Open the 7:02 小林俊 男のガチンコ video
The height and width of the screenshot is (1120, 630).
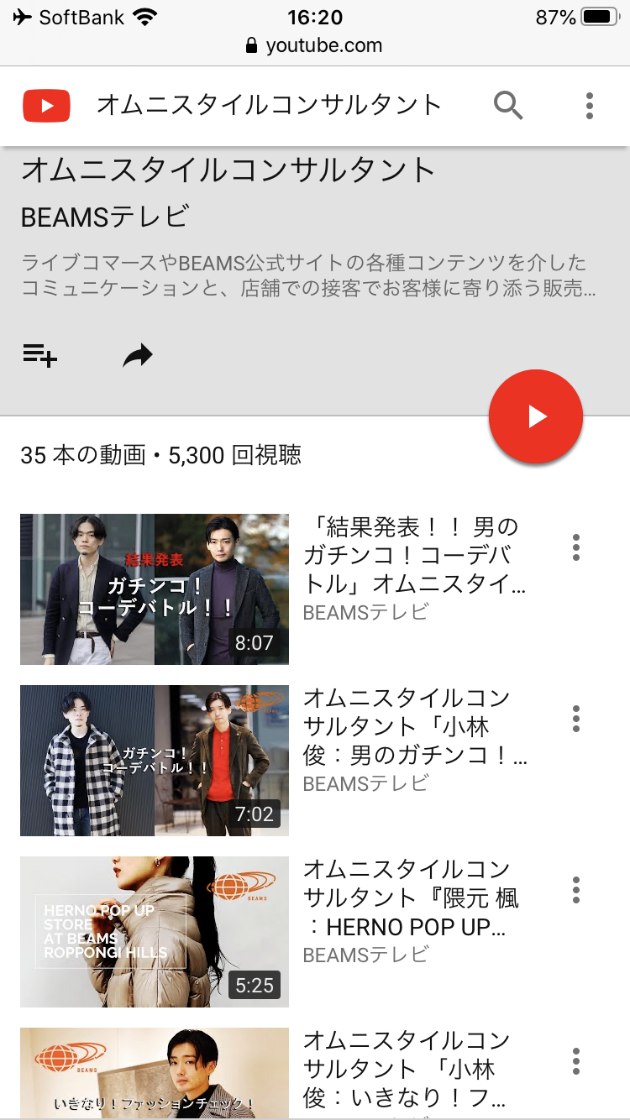154,760
